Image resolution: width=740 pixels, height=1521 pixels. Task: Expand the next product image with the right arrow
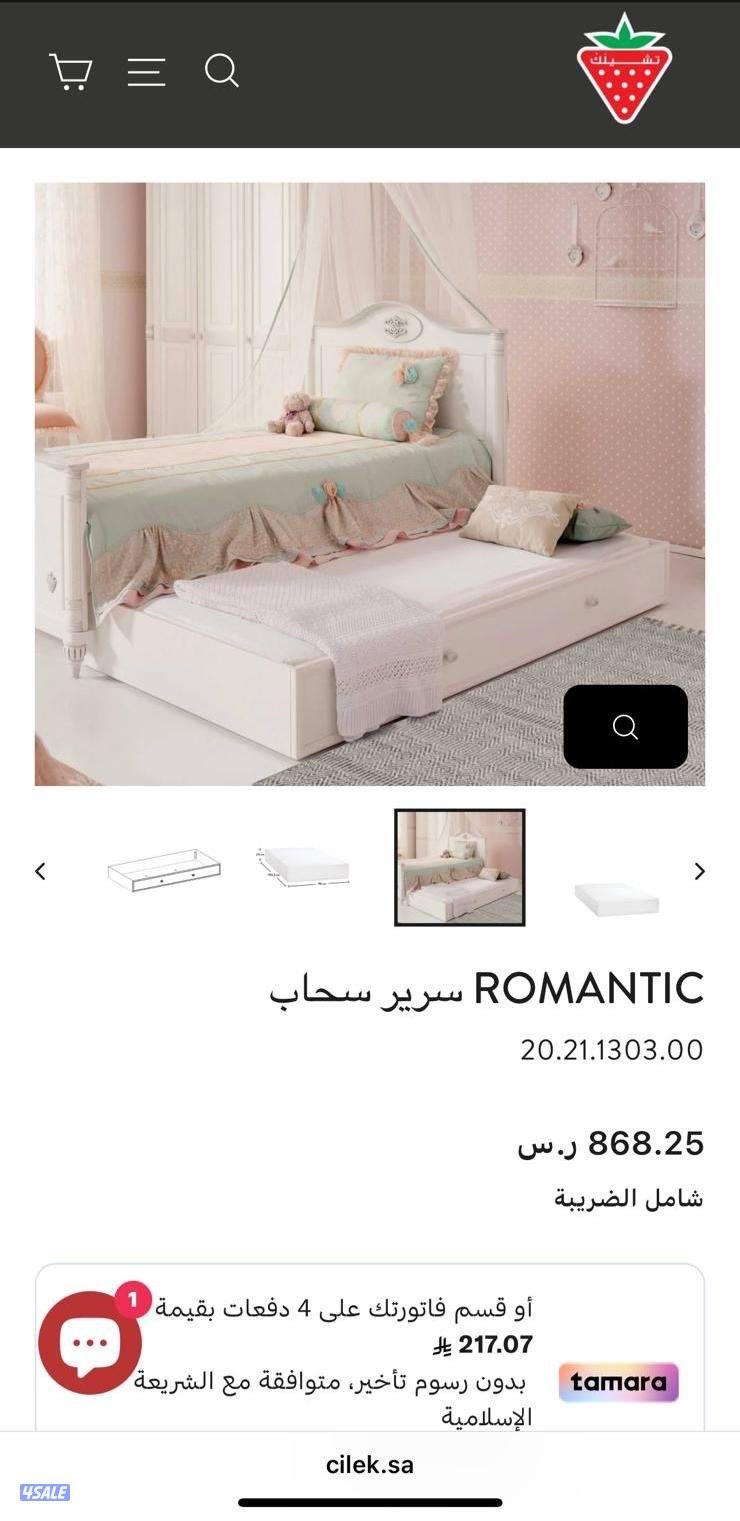pos(699,871)
